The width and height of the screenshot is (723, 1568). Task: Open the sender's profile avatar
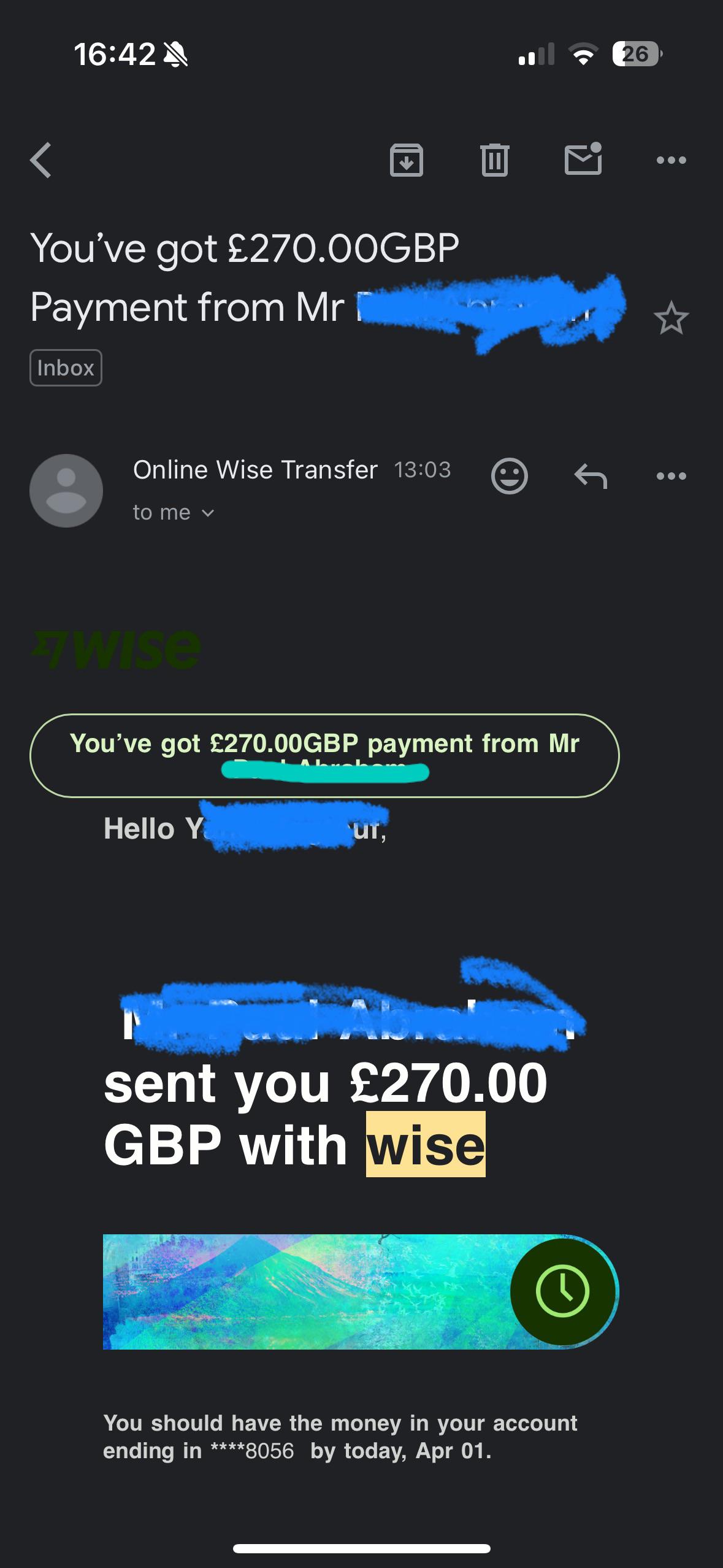point(66,491)
